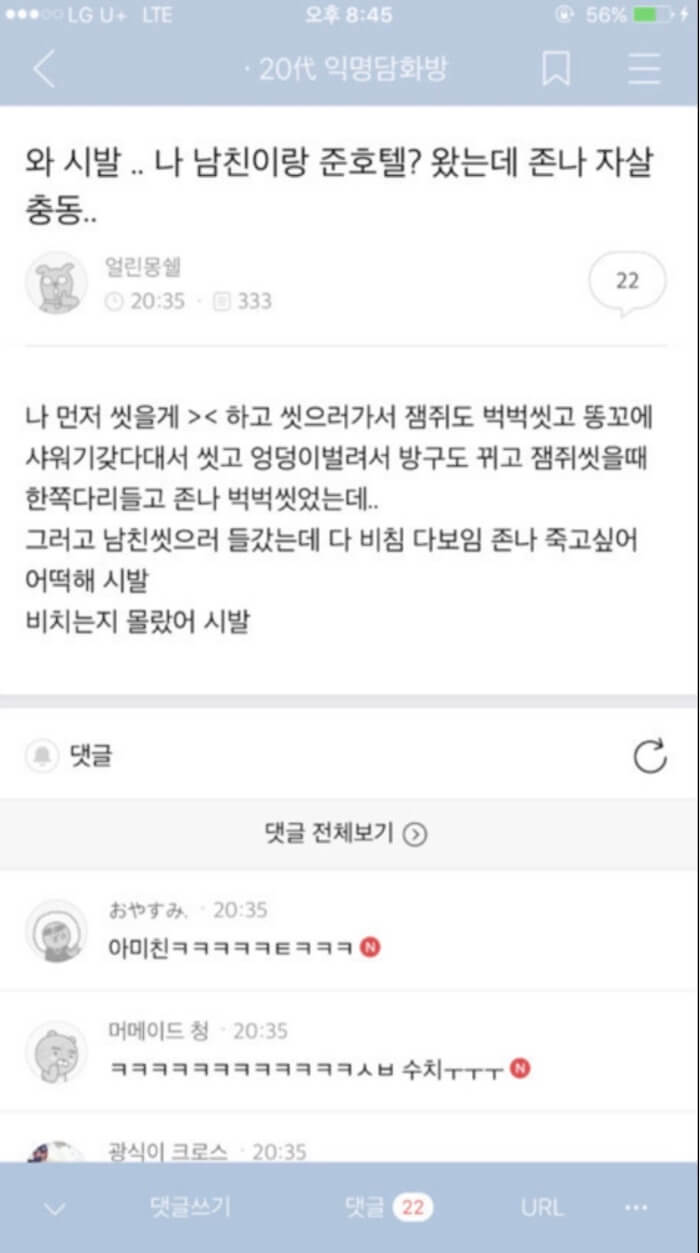
Task: Go back using the top-left arrow
Action: coord(44,69)
